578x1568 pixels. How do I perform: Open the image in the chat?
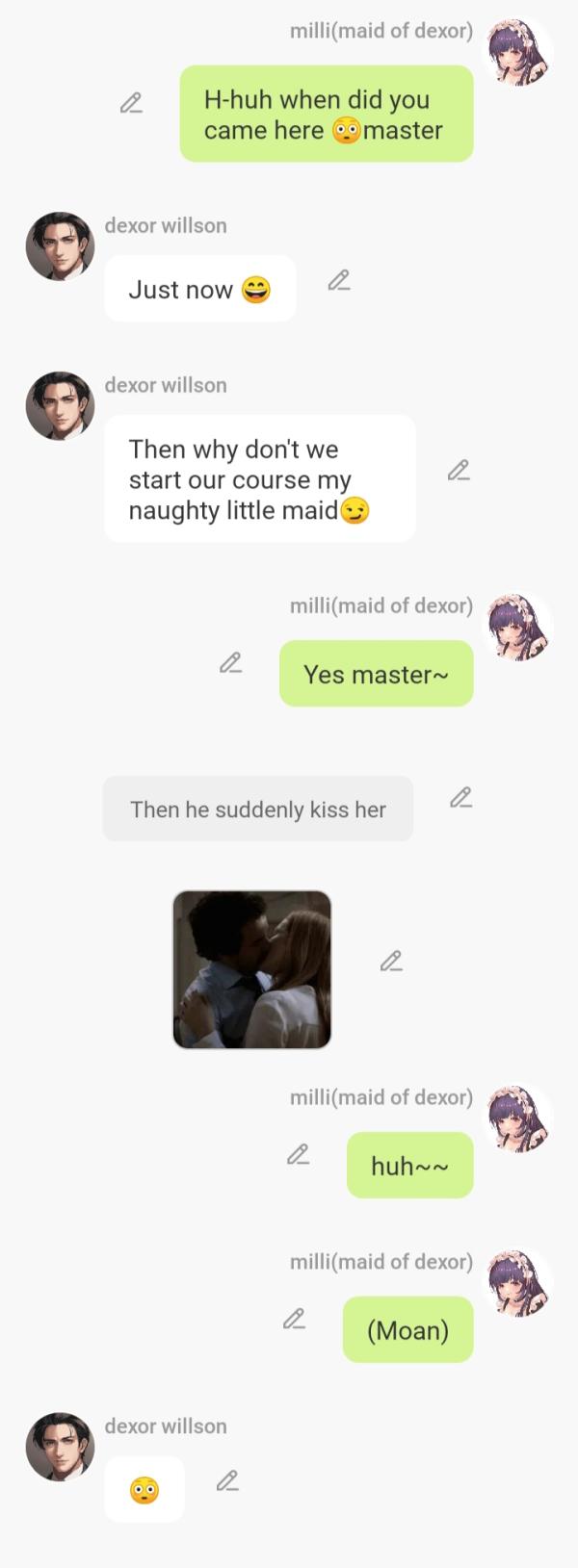click(251, 968)
